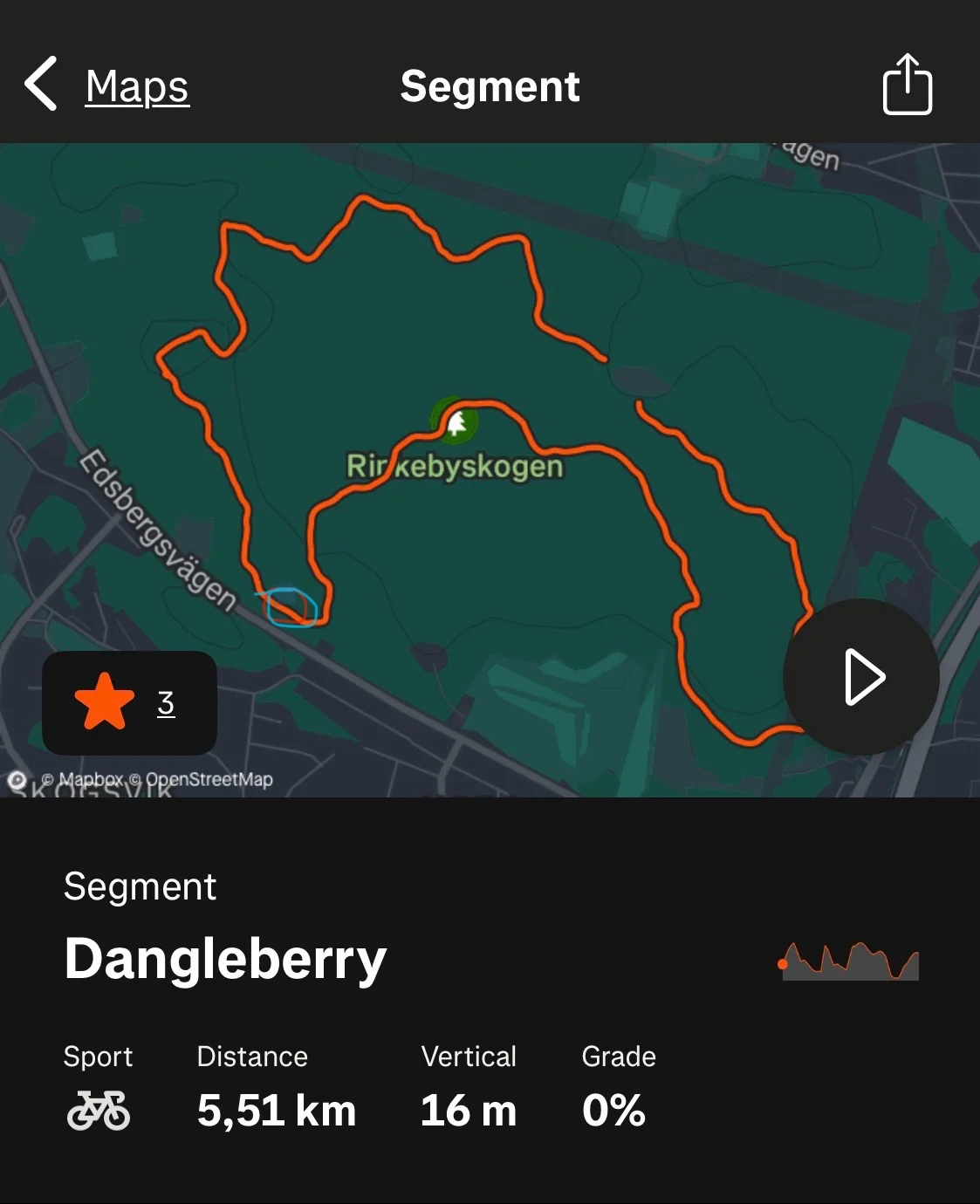Share this segment

click(x=907, y=85)
